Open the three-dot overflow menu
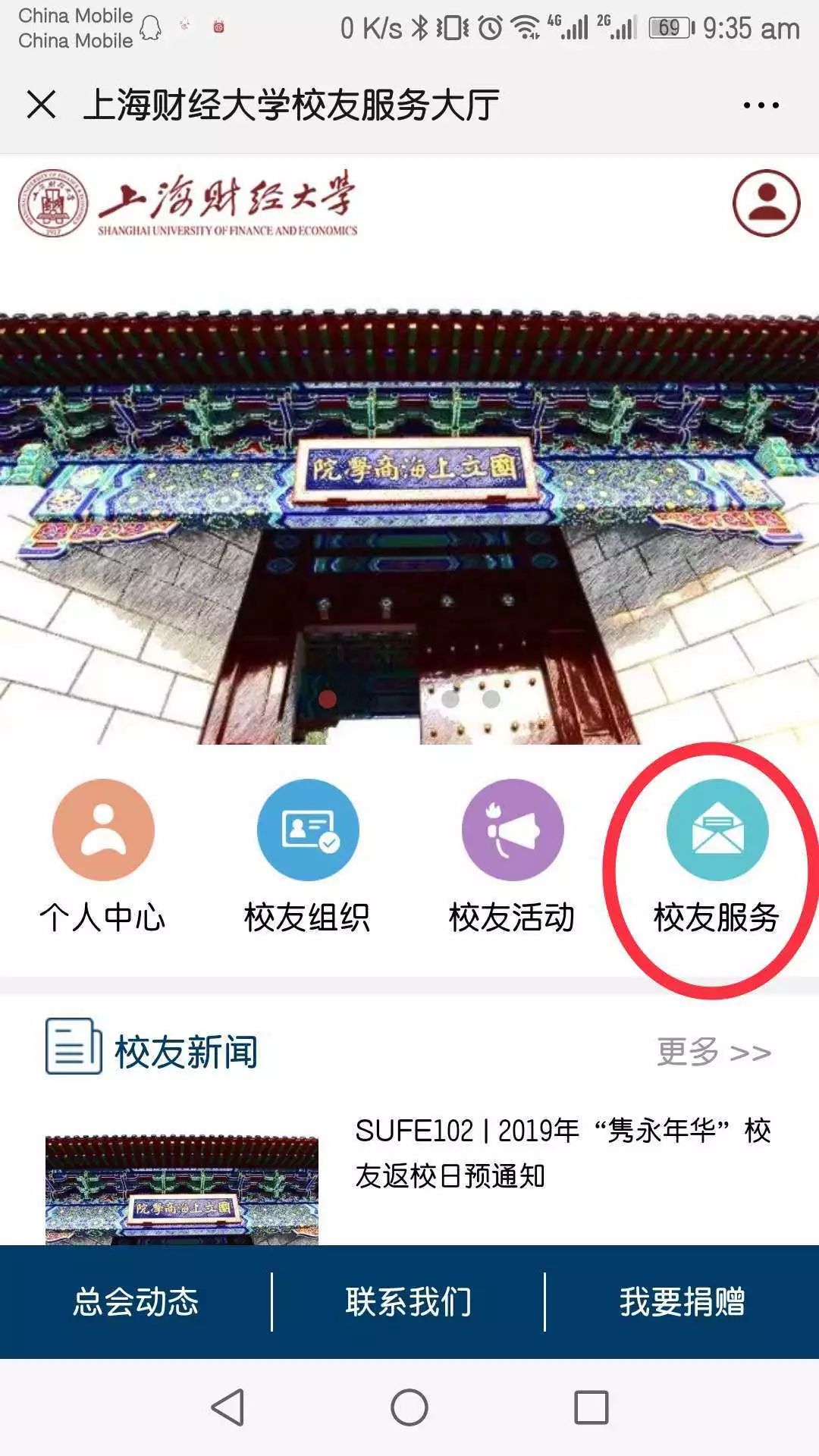This screenshot has width=819, height=1456. (761, 105)
